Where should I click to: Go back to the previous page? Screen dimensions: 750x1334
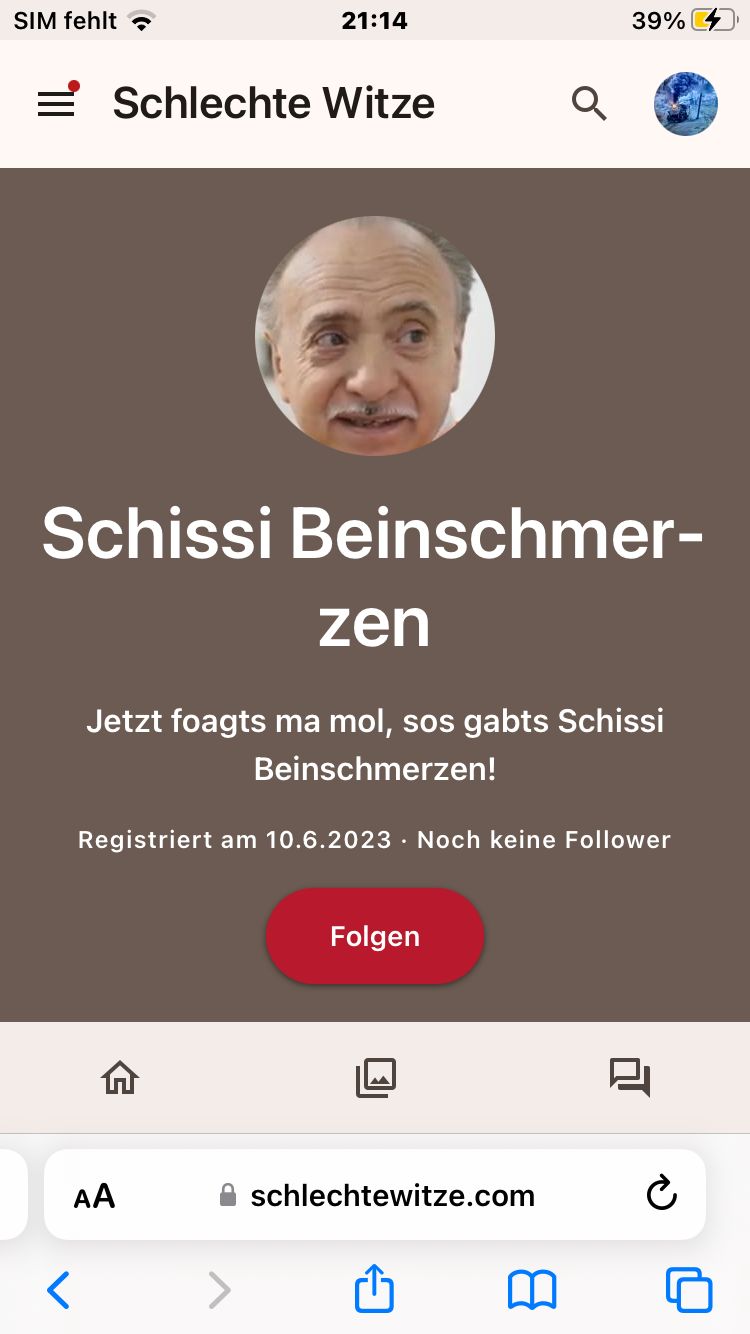pos(59,1291)
